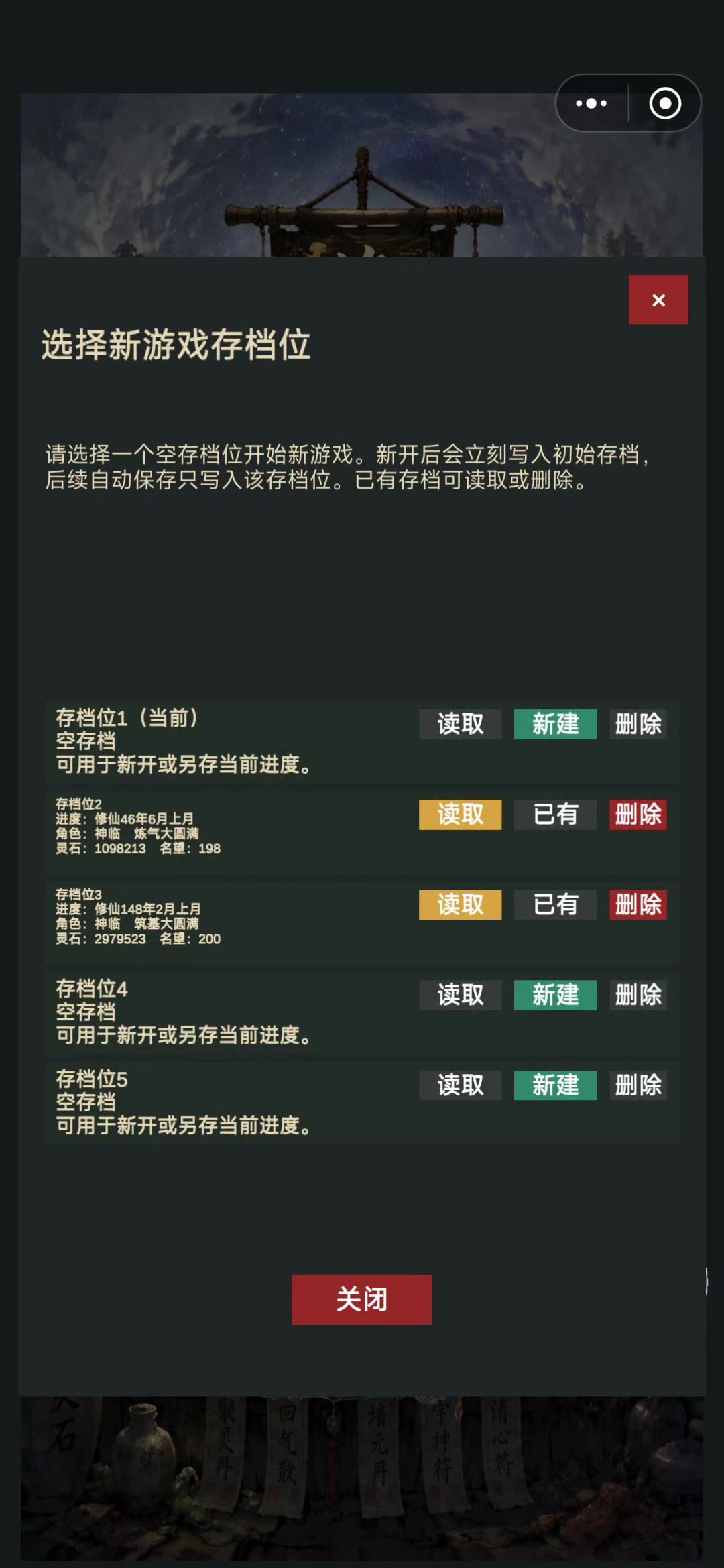724x1568 pixels.
Task: Load save slot 存档位2
Action: (460, 815)
